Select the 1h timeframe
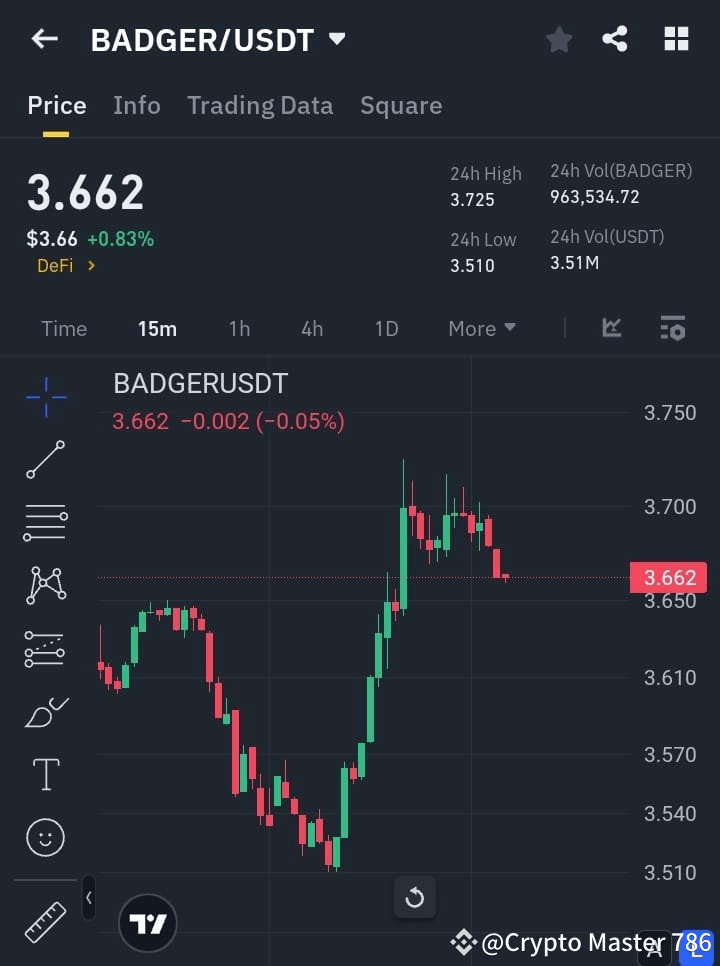The image size is (720, 966). pyautogui.click(x=239, y=328)
